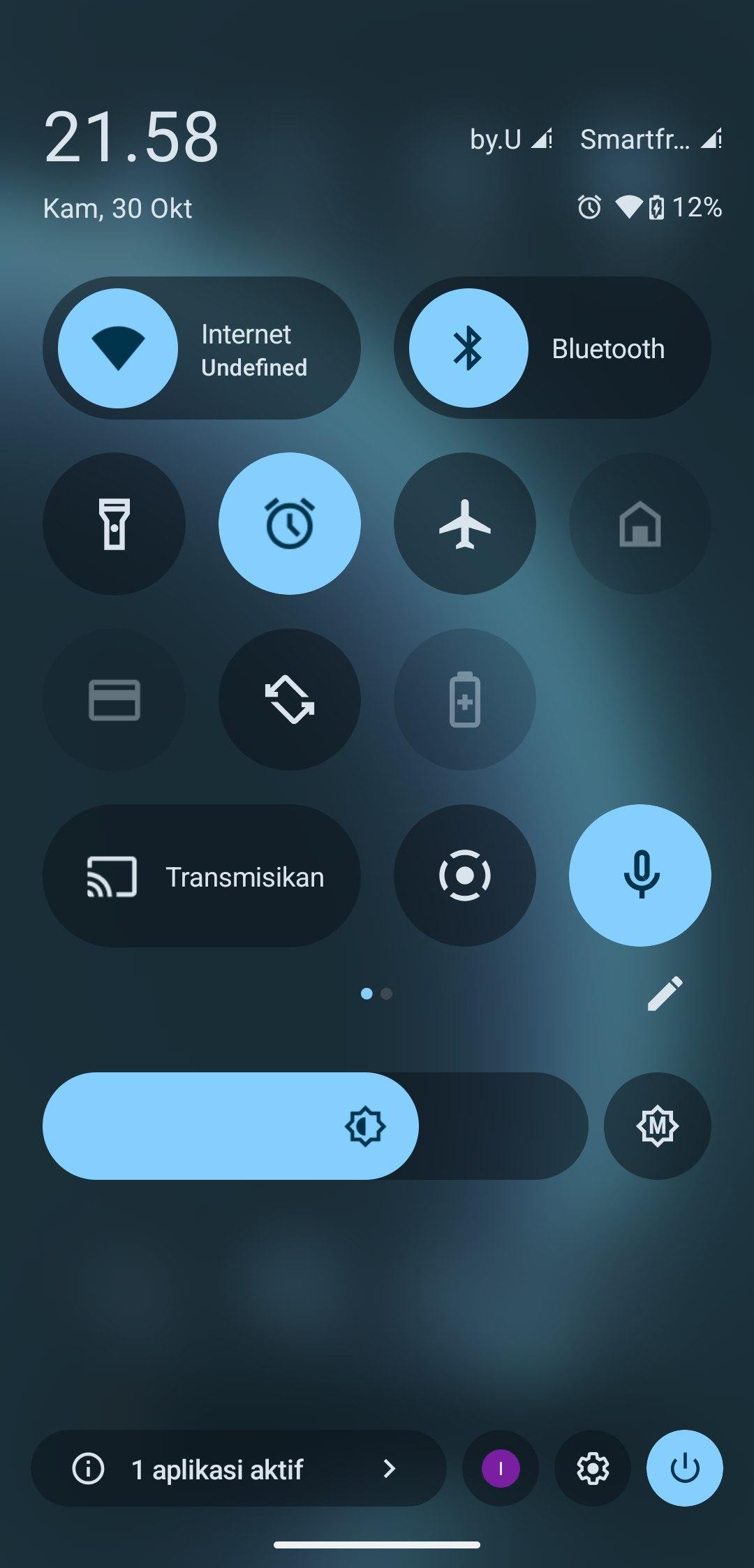This screenshot has height=1568, width=754.
Task: Turn off Bluetooth
Action: tap(468, 348)
